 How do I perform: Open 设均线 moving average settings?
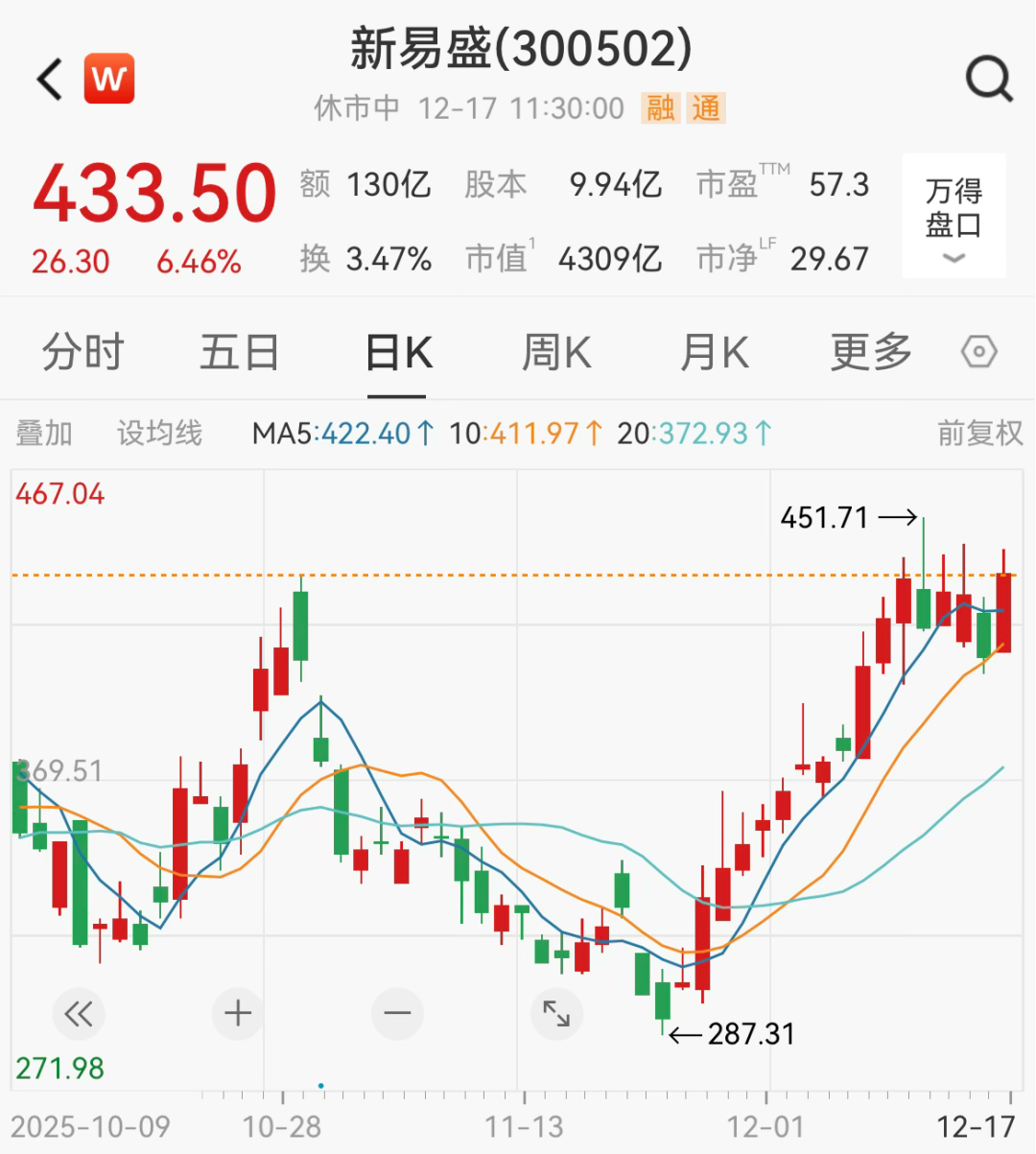[x=159, y=434]
